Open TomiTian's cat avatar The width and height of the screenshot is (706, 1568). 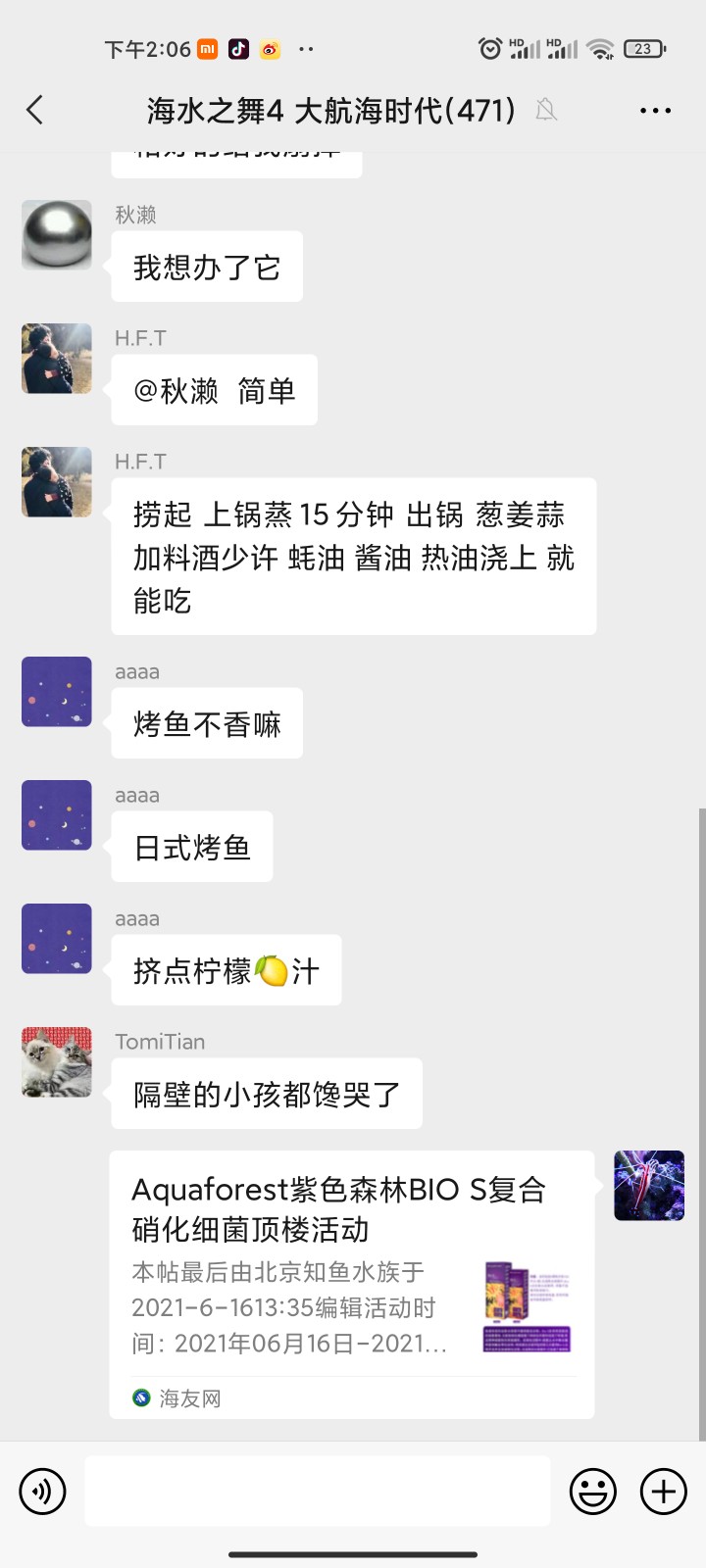click(57, 1062)
